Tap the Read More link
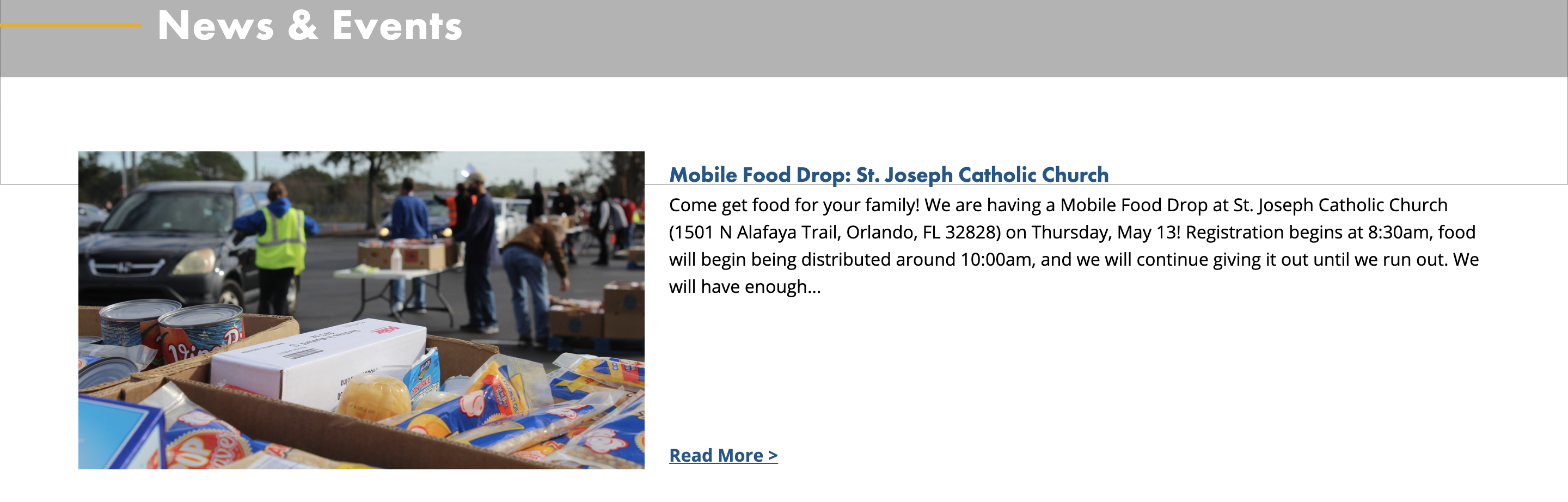Image resolution: width=1568 pixels, height=502 pixels. pyautogui.click(x=722, y=455)
